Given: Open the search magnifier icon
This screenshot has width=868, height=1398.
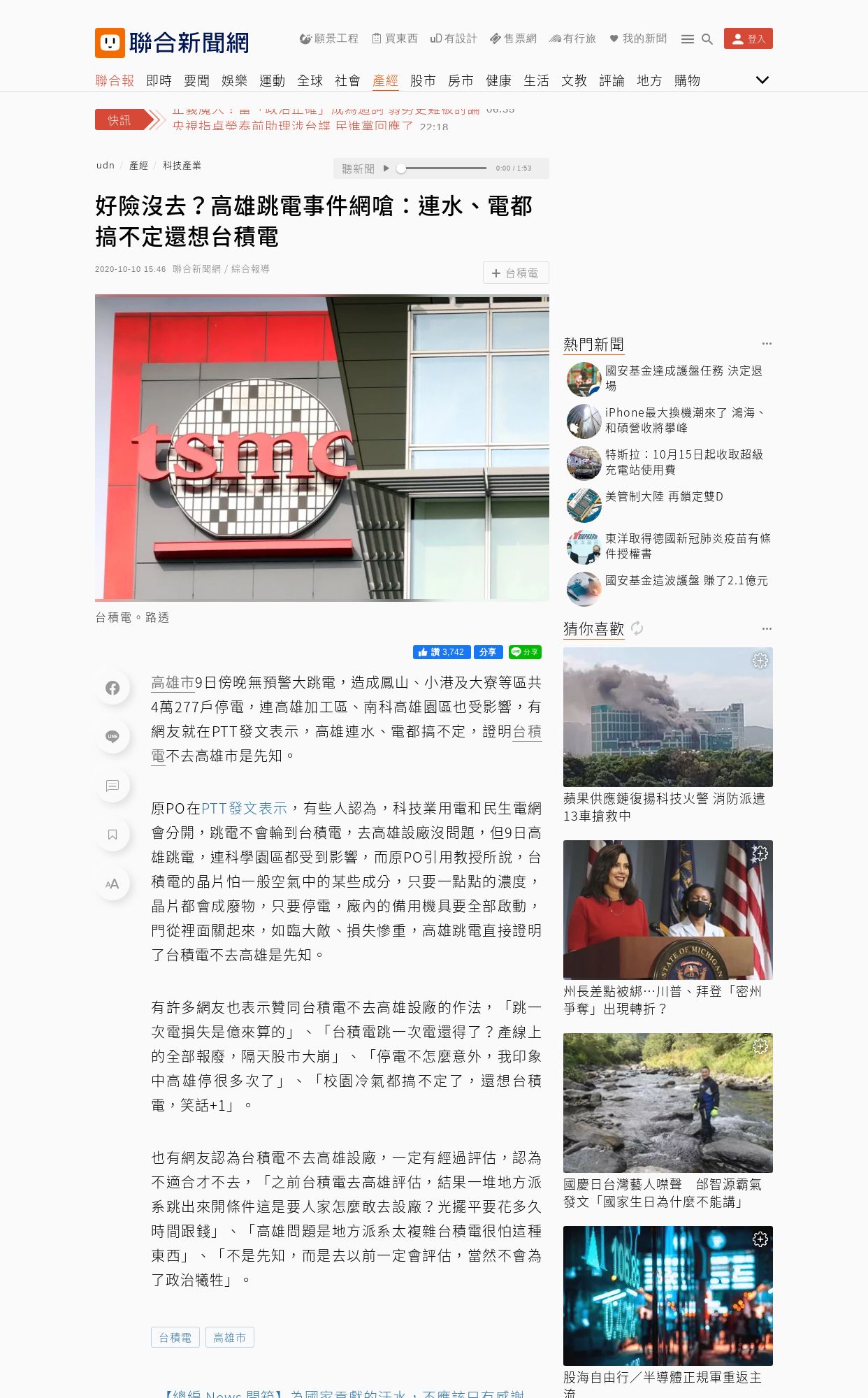Looking at the screenshot, I should coord(707,39).
